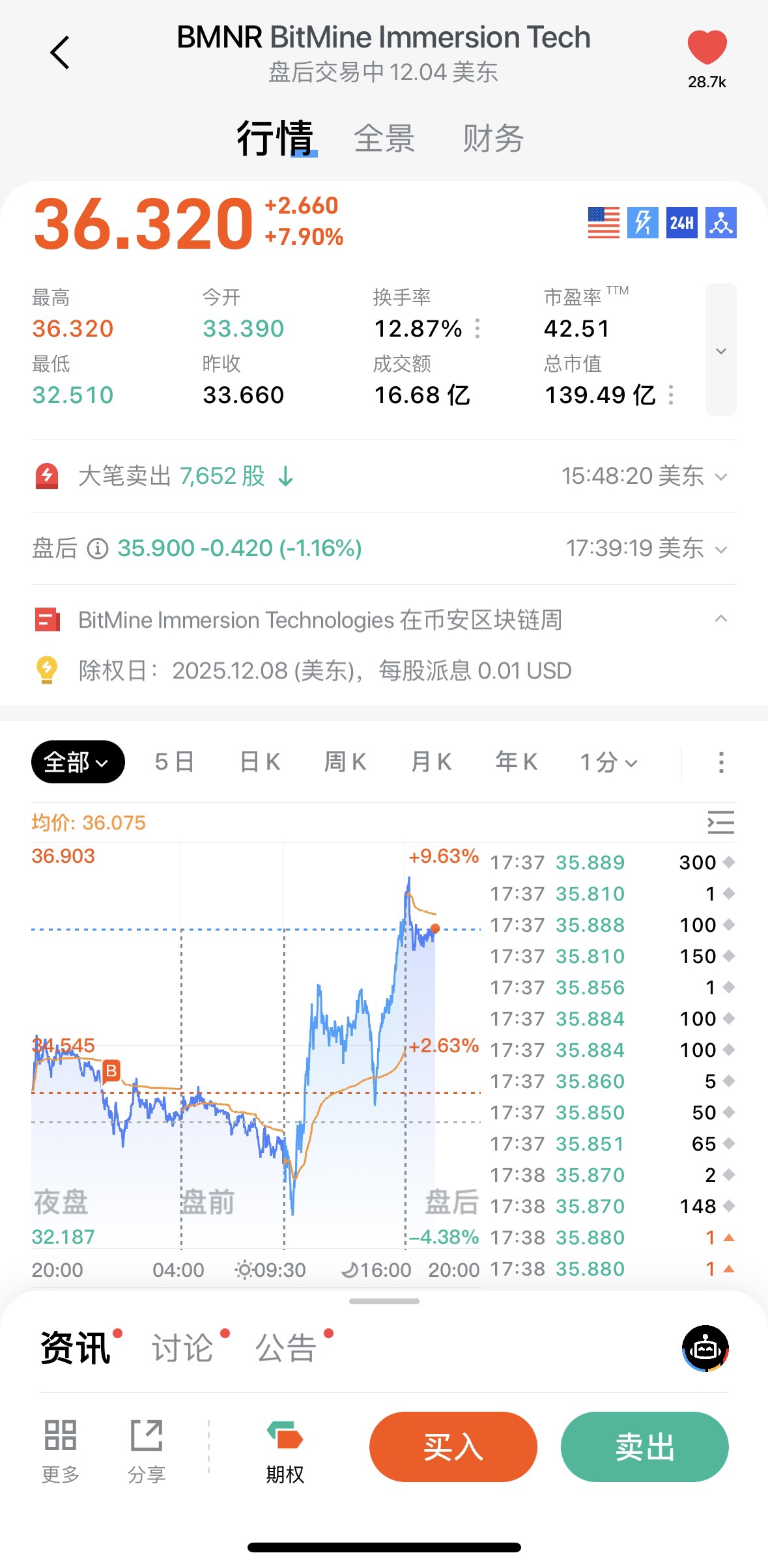Select the 日K chart period
768x1568 pixels.
(260, 762)
